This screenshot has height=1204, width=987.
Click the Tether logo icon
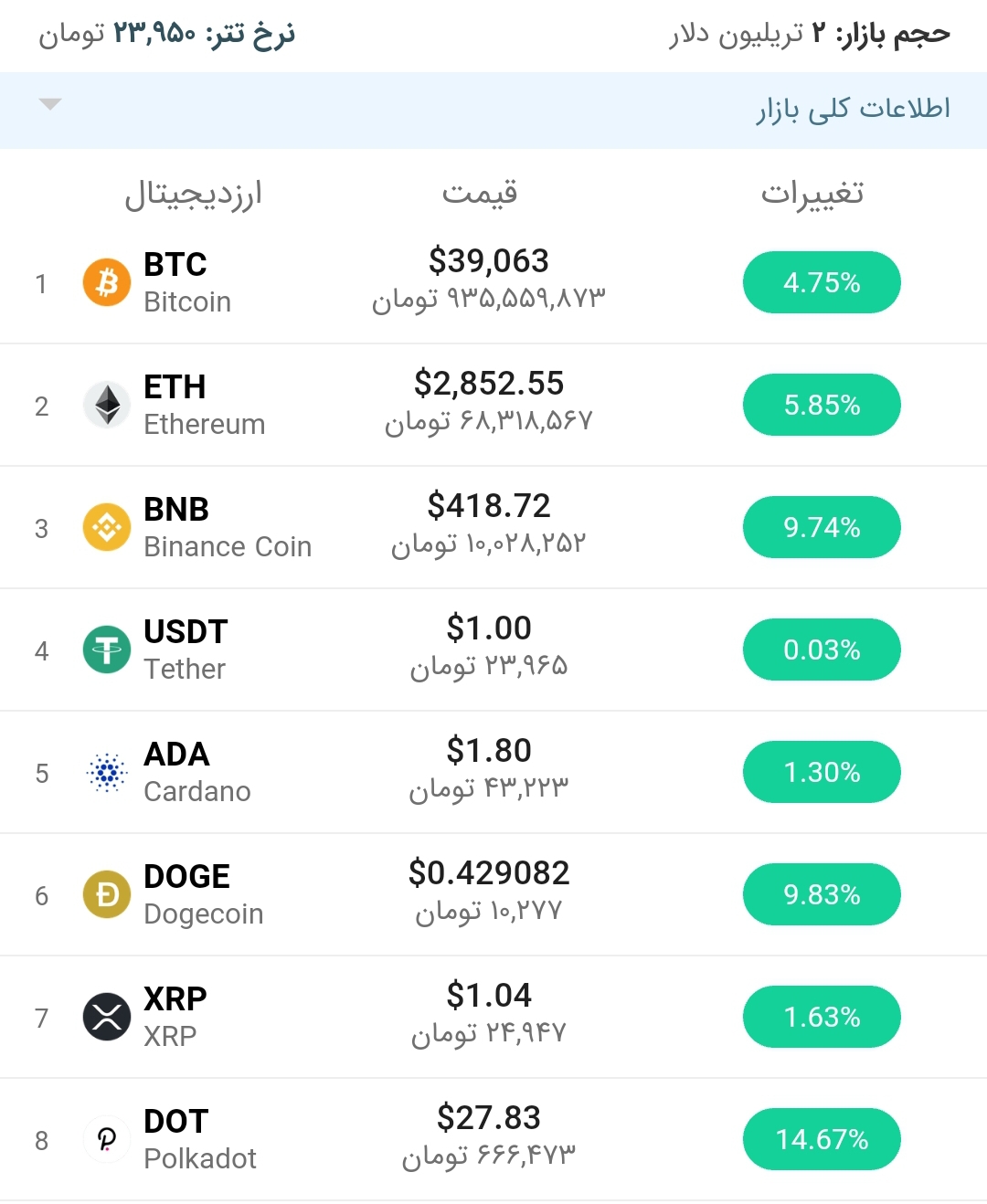tap(107, 650)
